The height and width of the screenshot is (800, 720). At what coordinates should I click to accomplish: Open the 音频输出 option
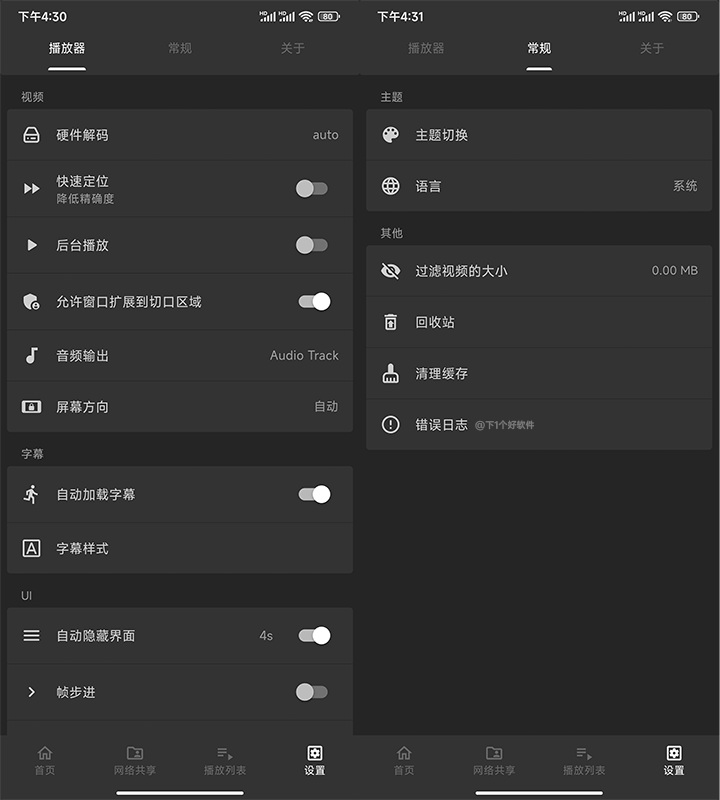[180, 355]
